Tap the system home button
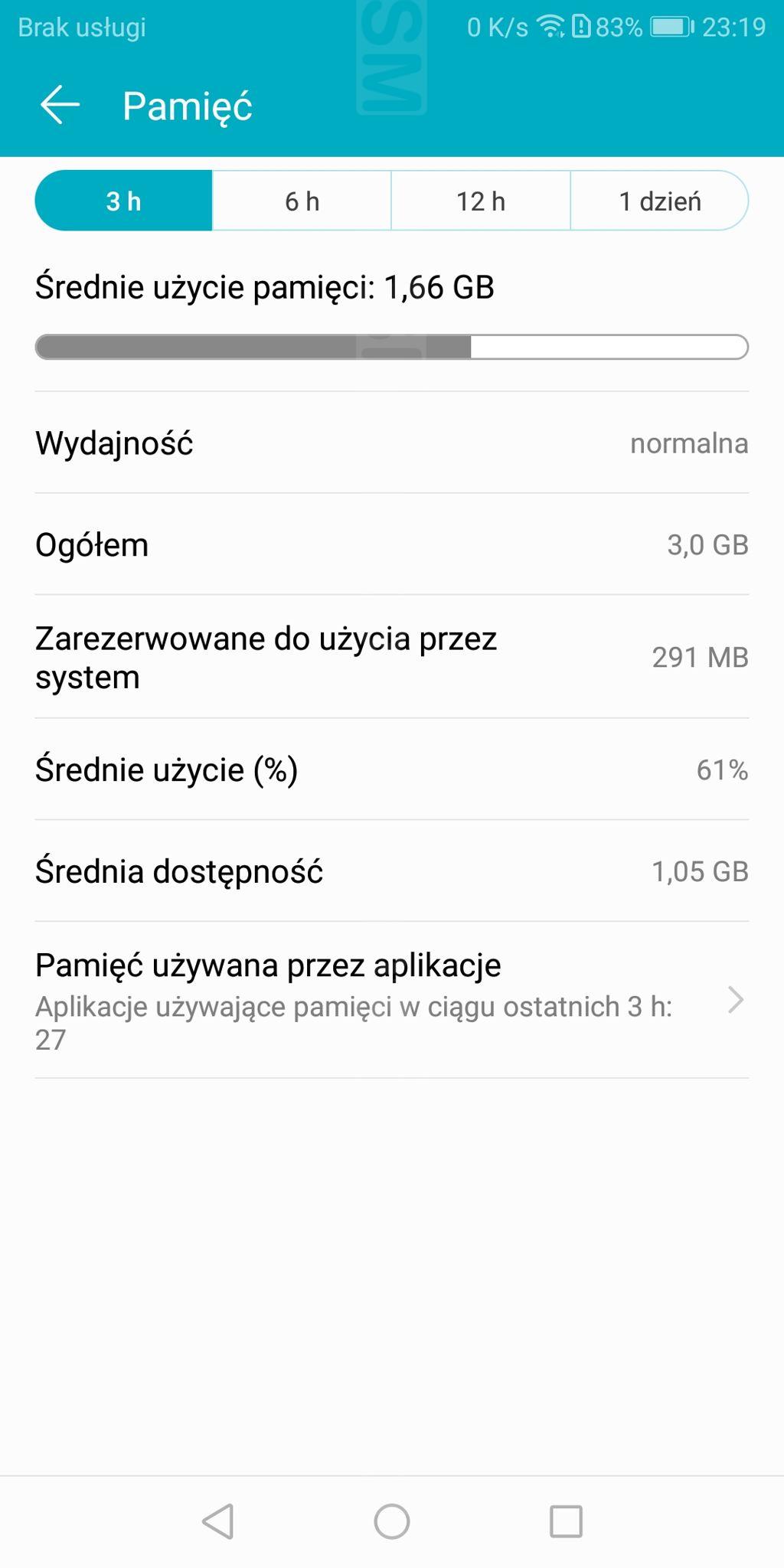 392,1521
